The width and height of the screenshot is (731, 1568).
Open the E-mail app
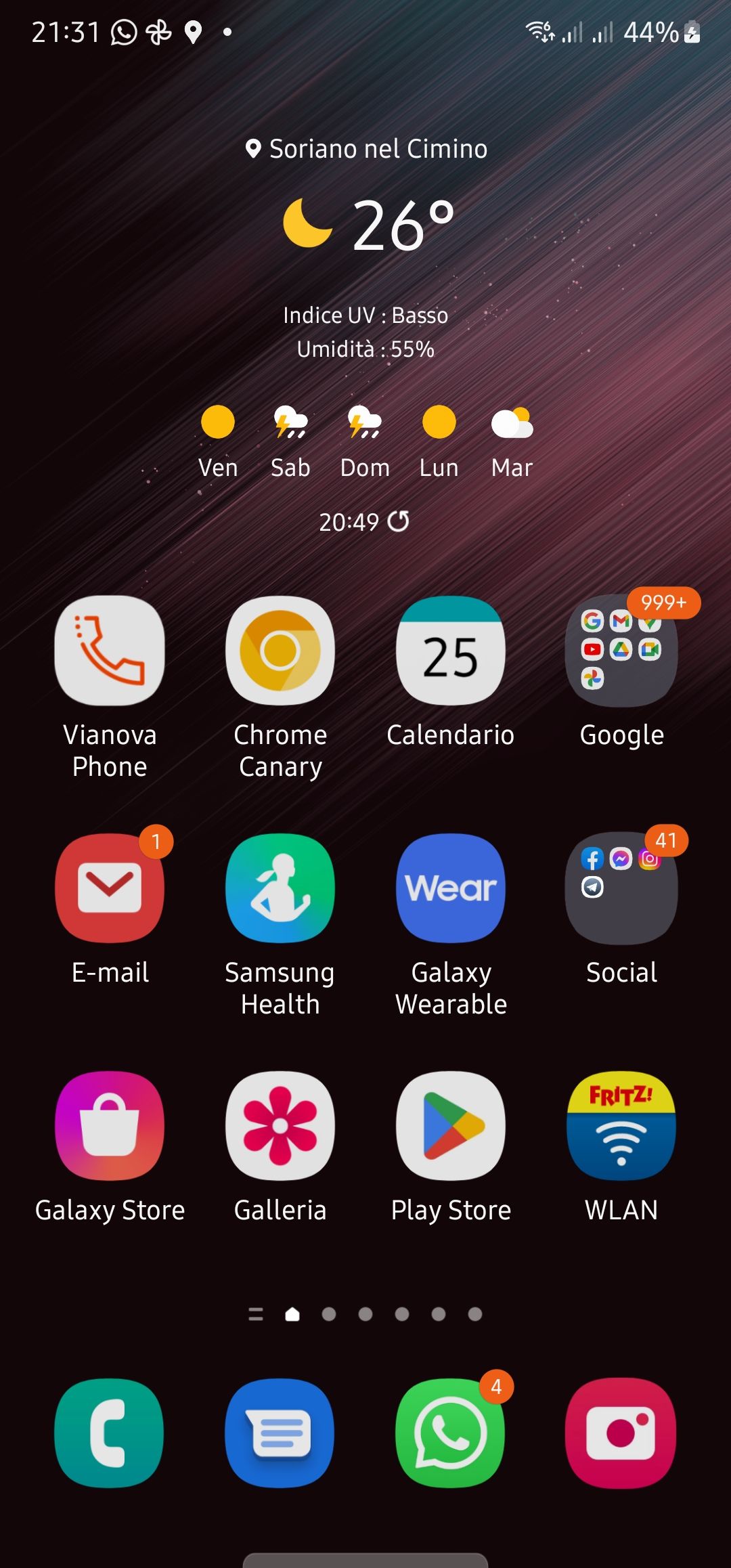[110, 888]
